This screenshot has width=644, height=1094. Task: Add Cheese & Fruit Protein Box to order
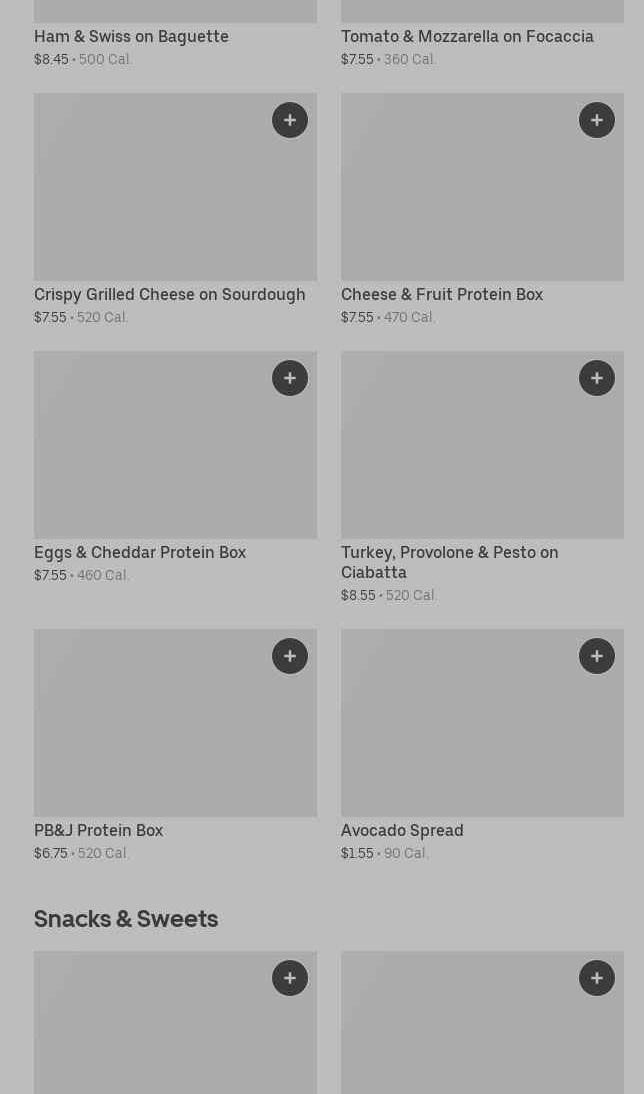click(x=597, y=120)
